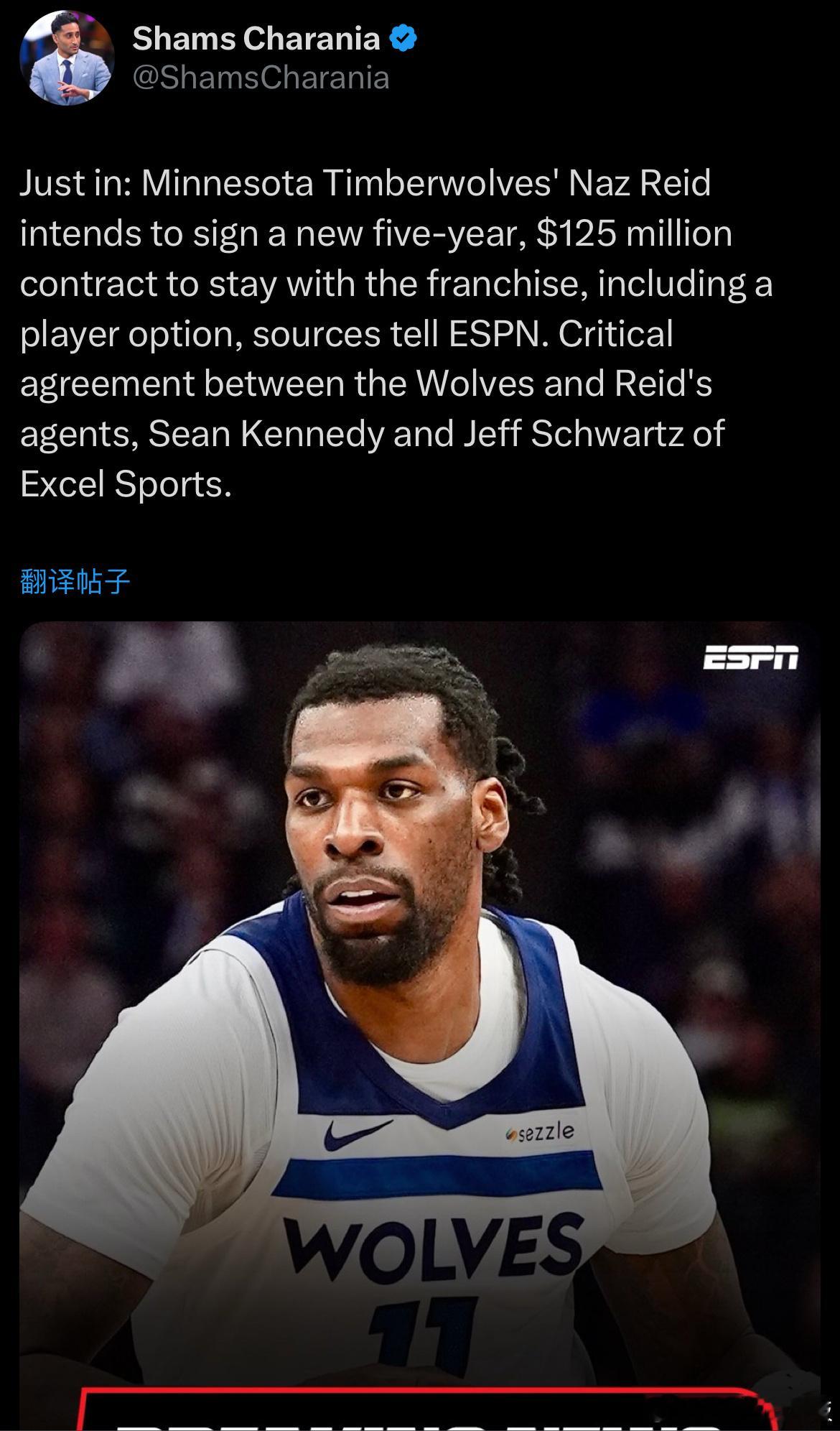Tap the 翻译帖子 translate post link
Viewport: 840px width, 1431px height.
click(x=75, y=581)
